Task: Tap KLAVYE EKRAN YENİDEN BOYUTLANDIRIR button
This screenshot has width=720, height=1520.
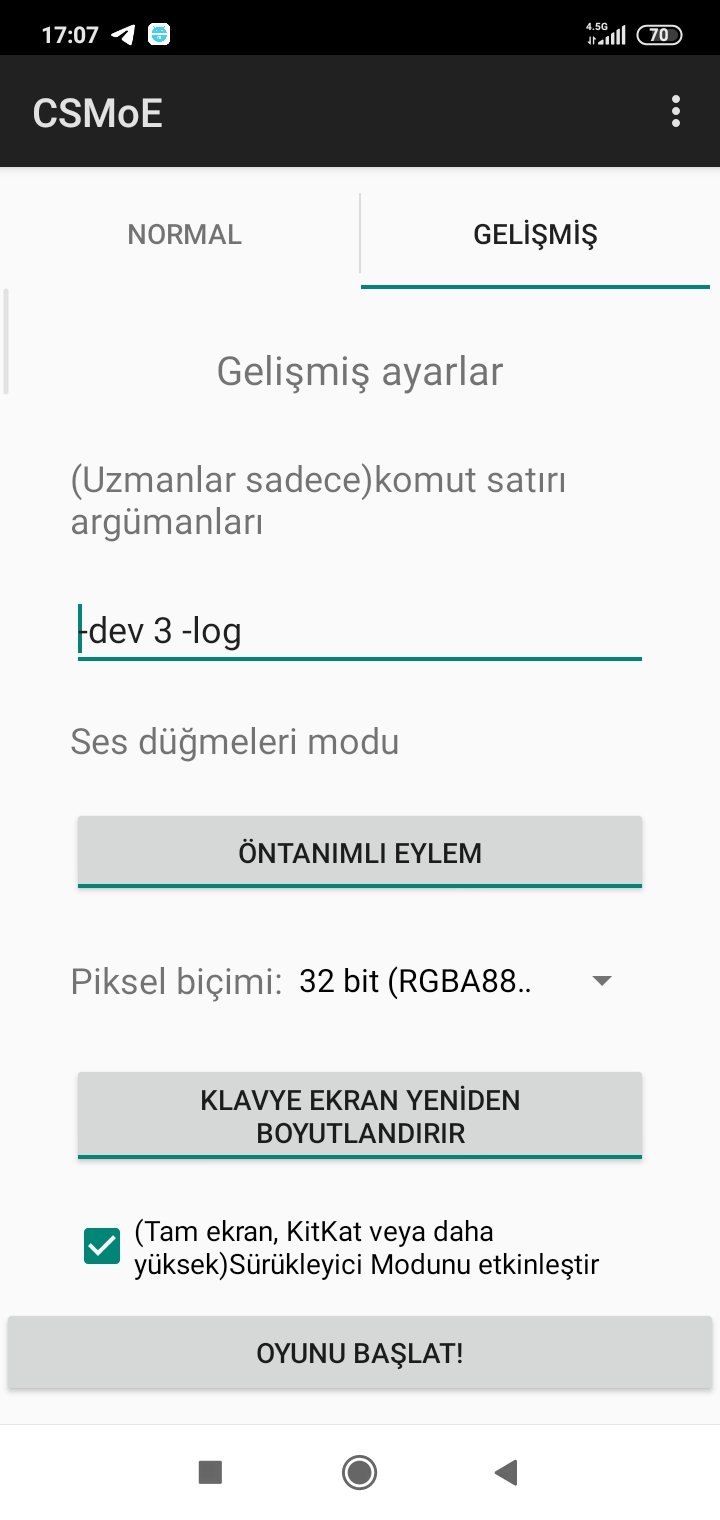Action: [359, 1116]
